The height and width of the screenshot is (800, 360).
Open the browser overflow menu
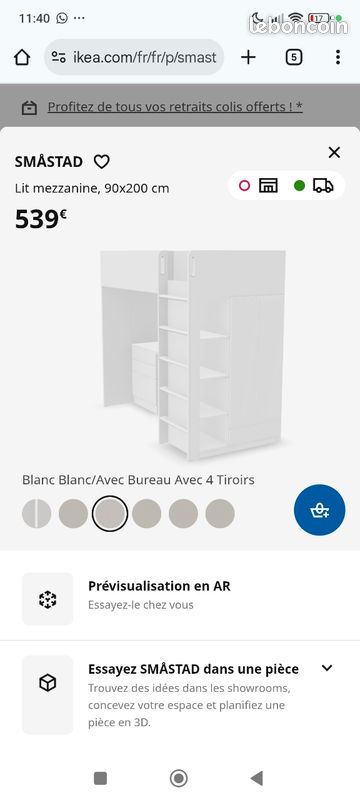tap(338, 57)
